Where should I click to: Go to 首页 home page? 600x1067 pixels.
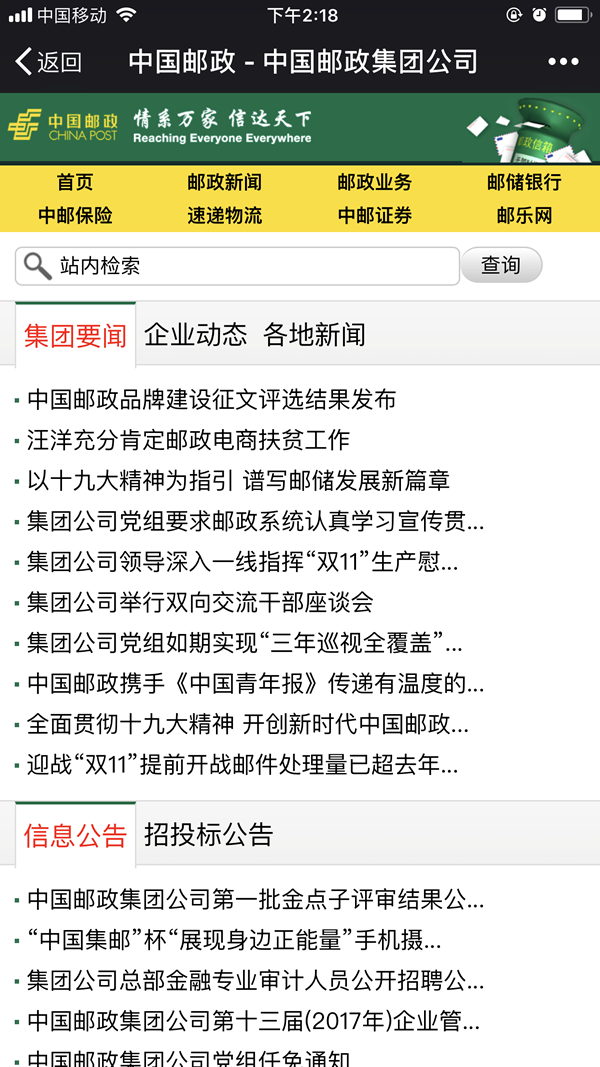coord(75,182)
